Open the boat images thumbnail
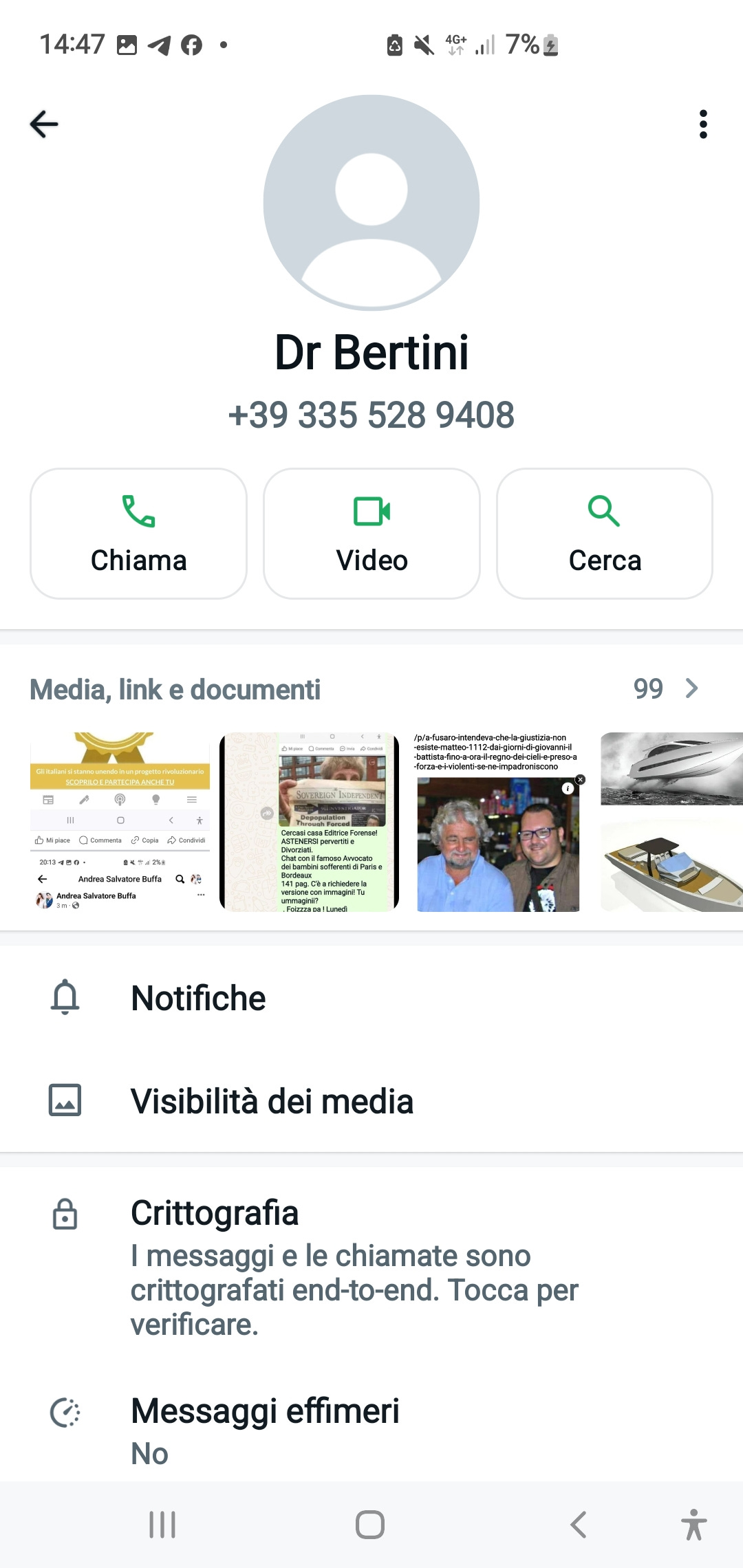This screenshot has width=743, height=1568. (671, 822)
